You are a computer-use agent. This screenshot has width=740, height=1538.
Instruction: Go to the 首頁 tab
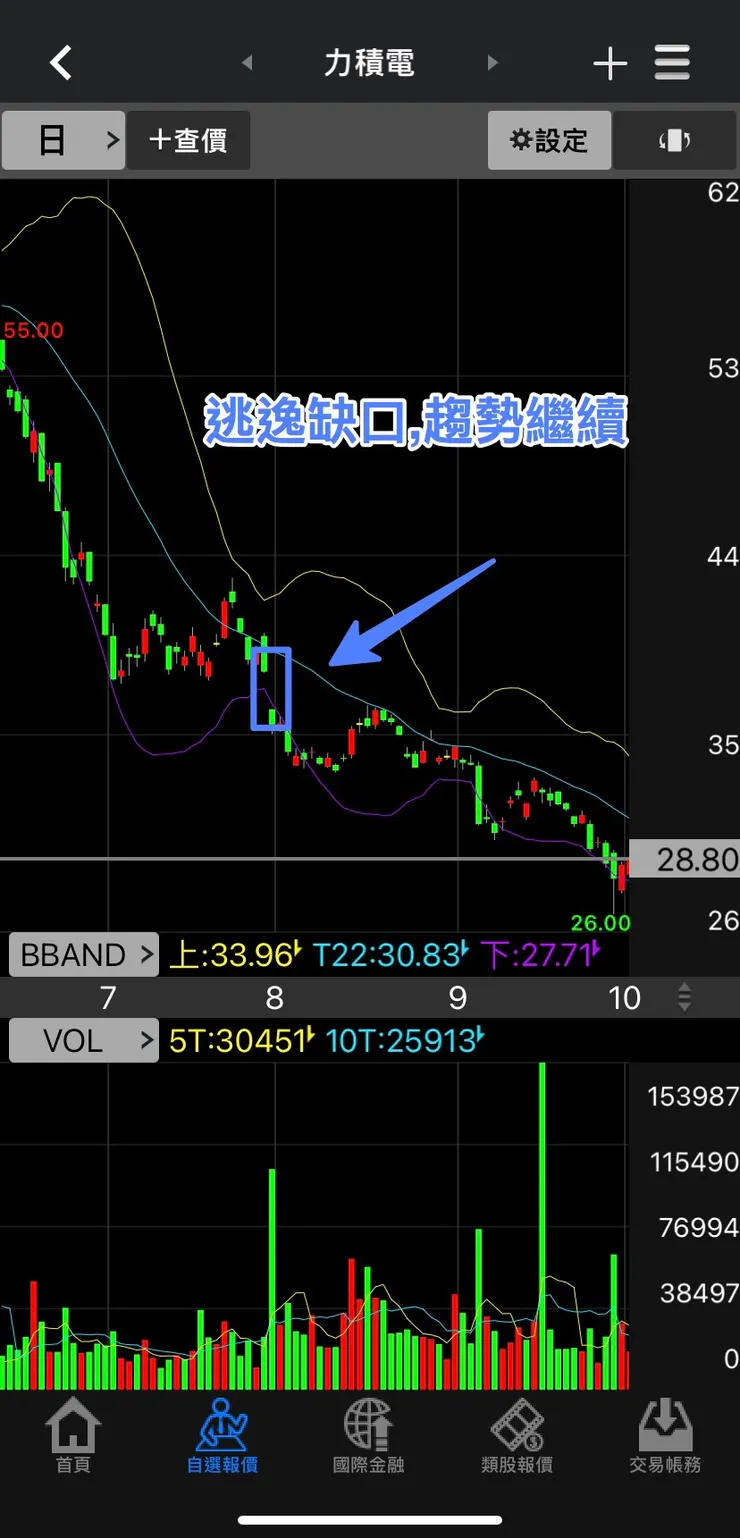[73, 1437]
